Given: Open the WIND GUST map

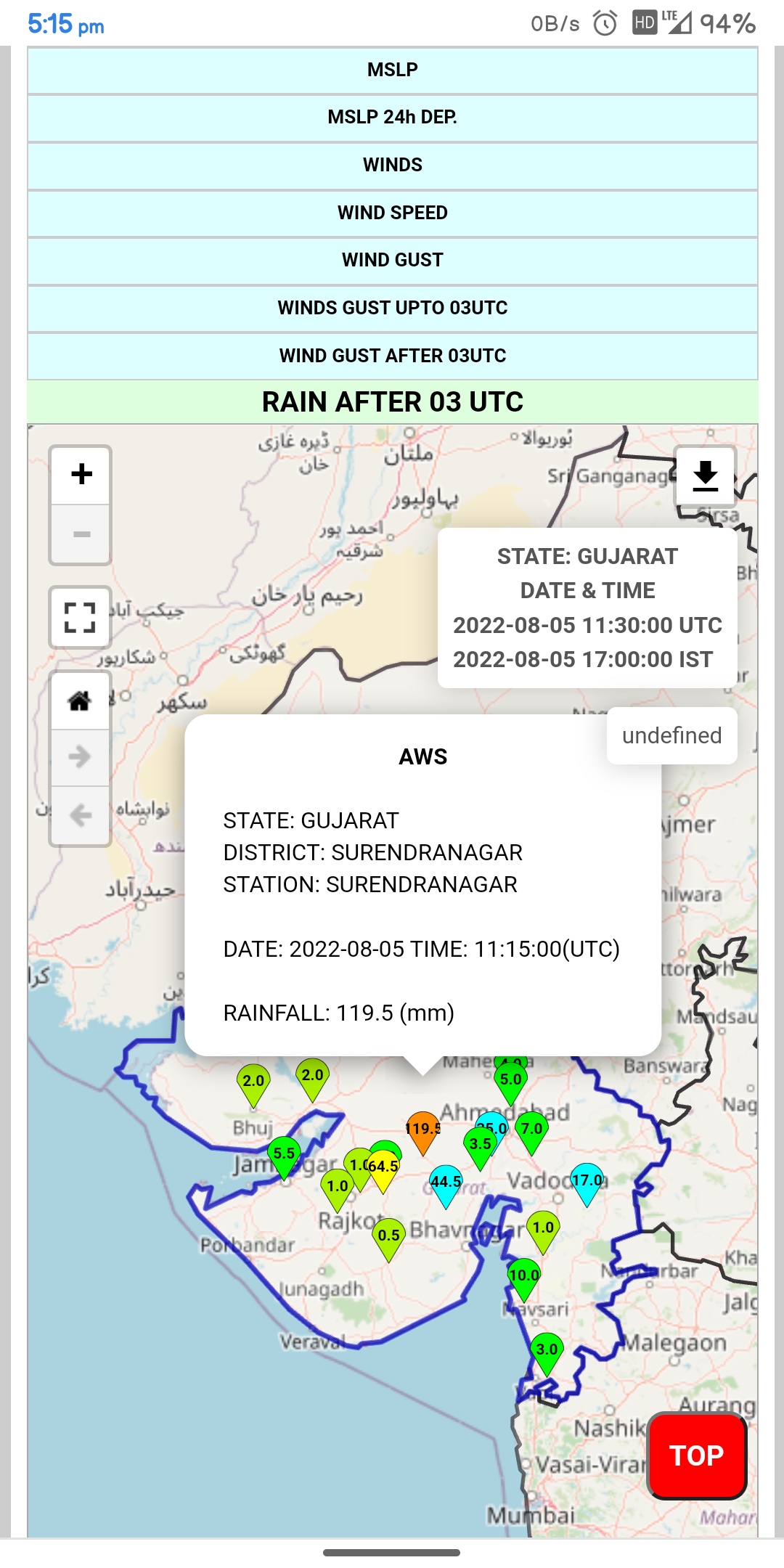Looking at the screenshot, I should (x=392, y=260).
